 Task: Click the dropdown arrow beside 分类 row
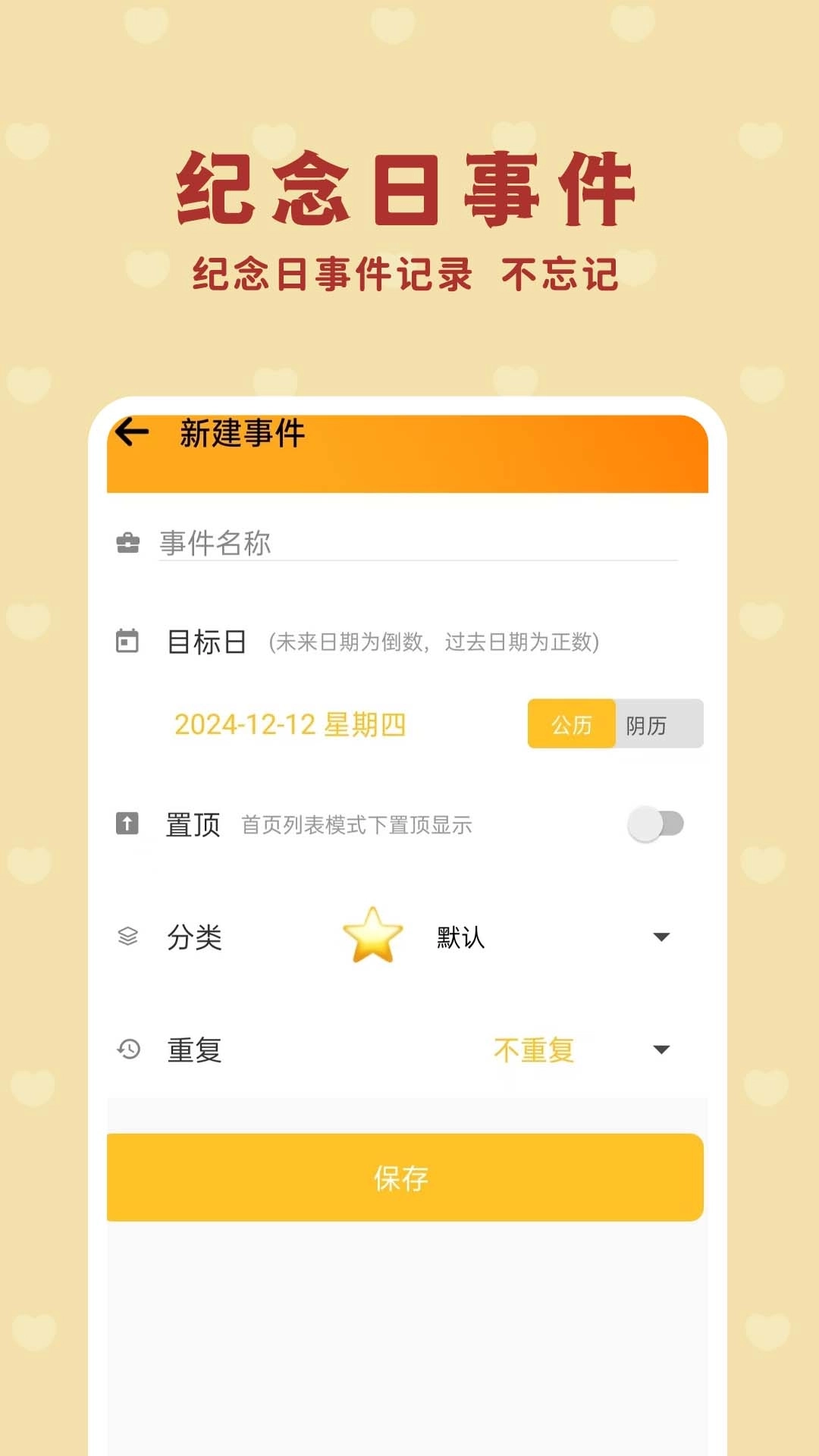[661, 938]
